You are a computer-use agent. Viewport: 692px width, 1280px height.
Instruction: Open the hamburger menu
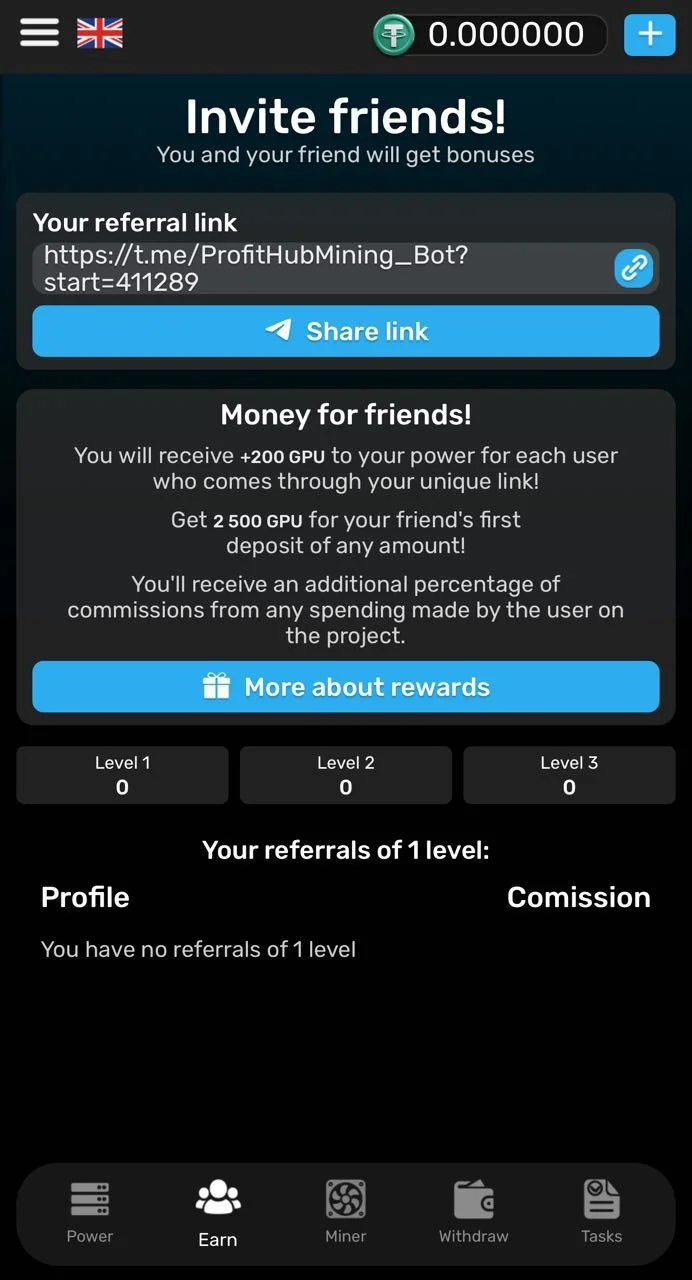point(39,33)
